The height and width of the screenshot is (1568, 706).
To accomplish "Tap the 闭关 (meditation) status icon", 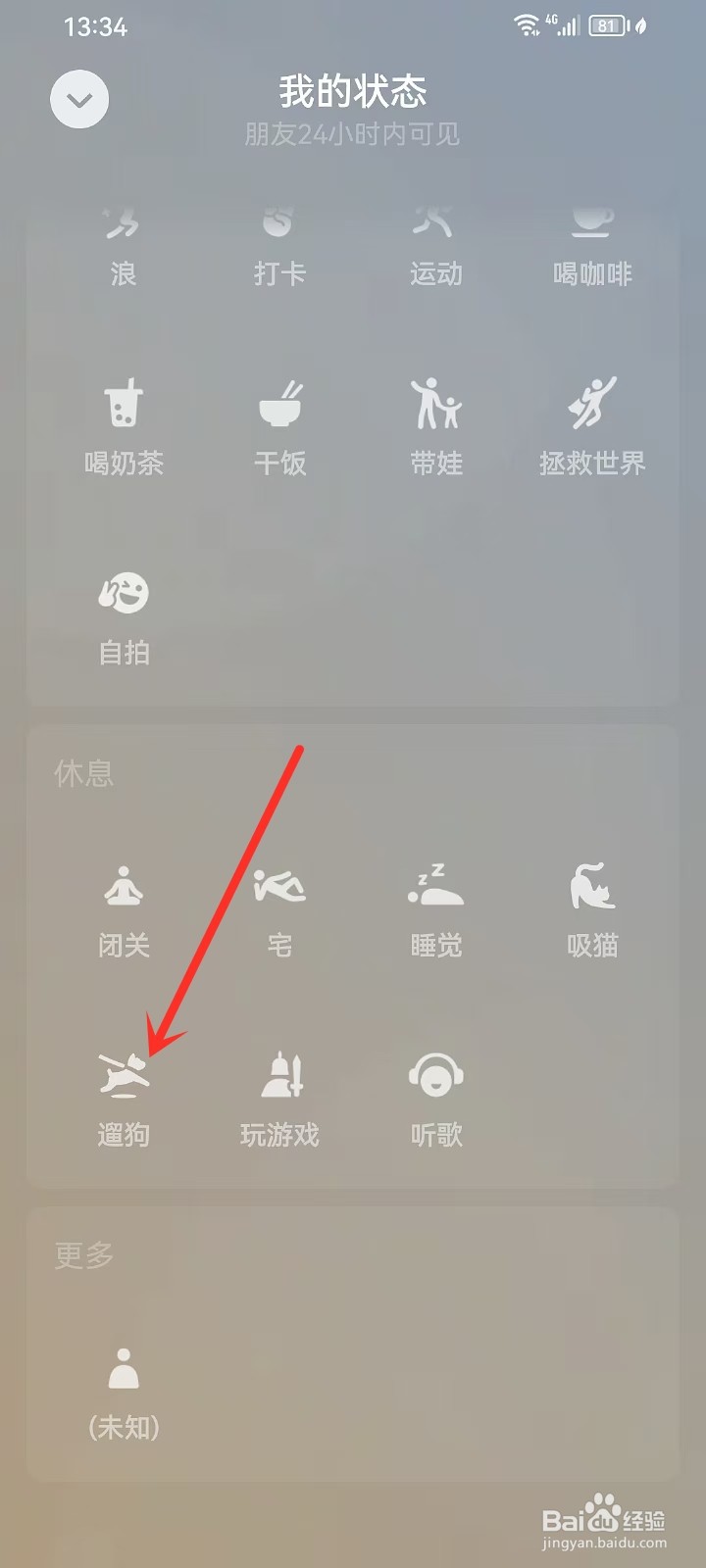I will click(123, 884).
